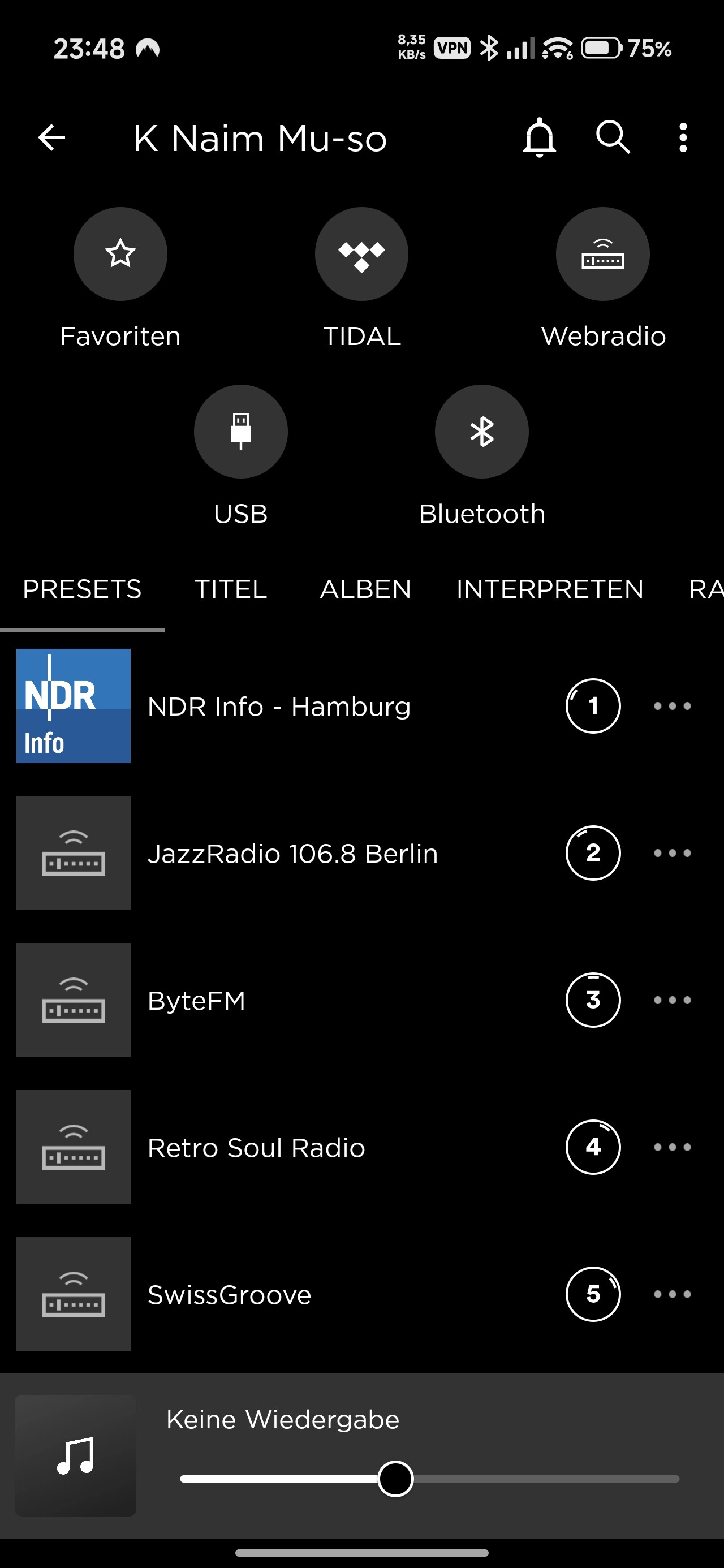This screenshot has height=1568, width=724.
Task: Play Retro Soul Radio preset
Action: coord(256,1147)
